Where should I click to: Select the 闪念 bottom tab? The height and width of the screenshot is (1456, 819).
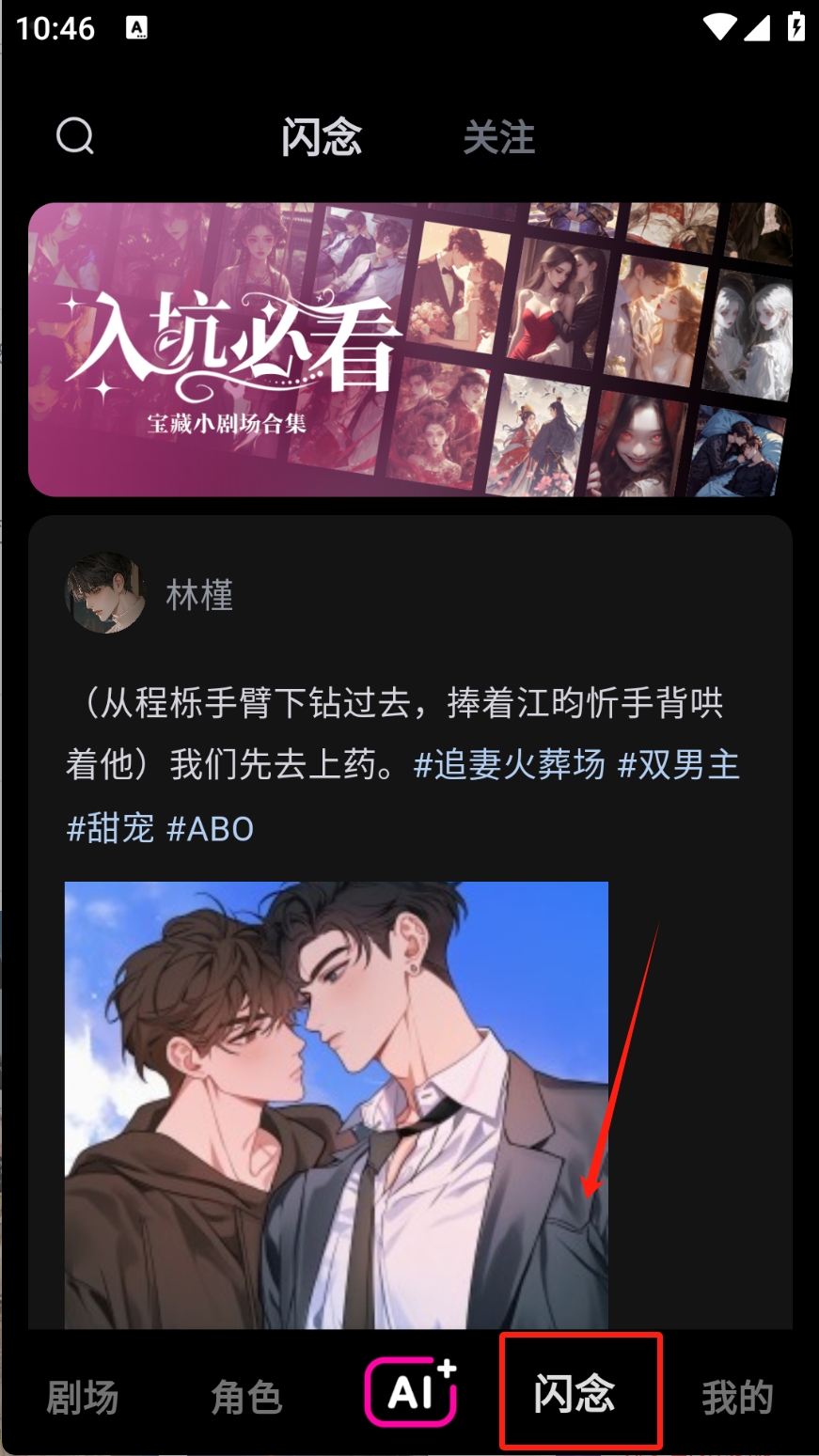click(575, 1392)
